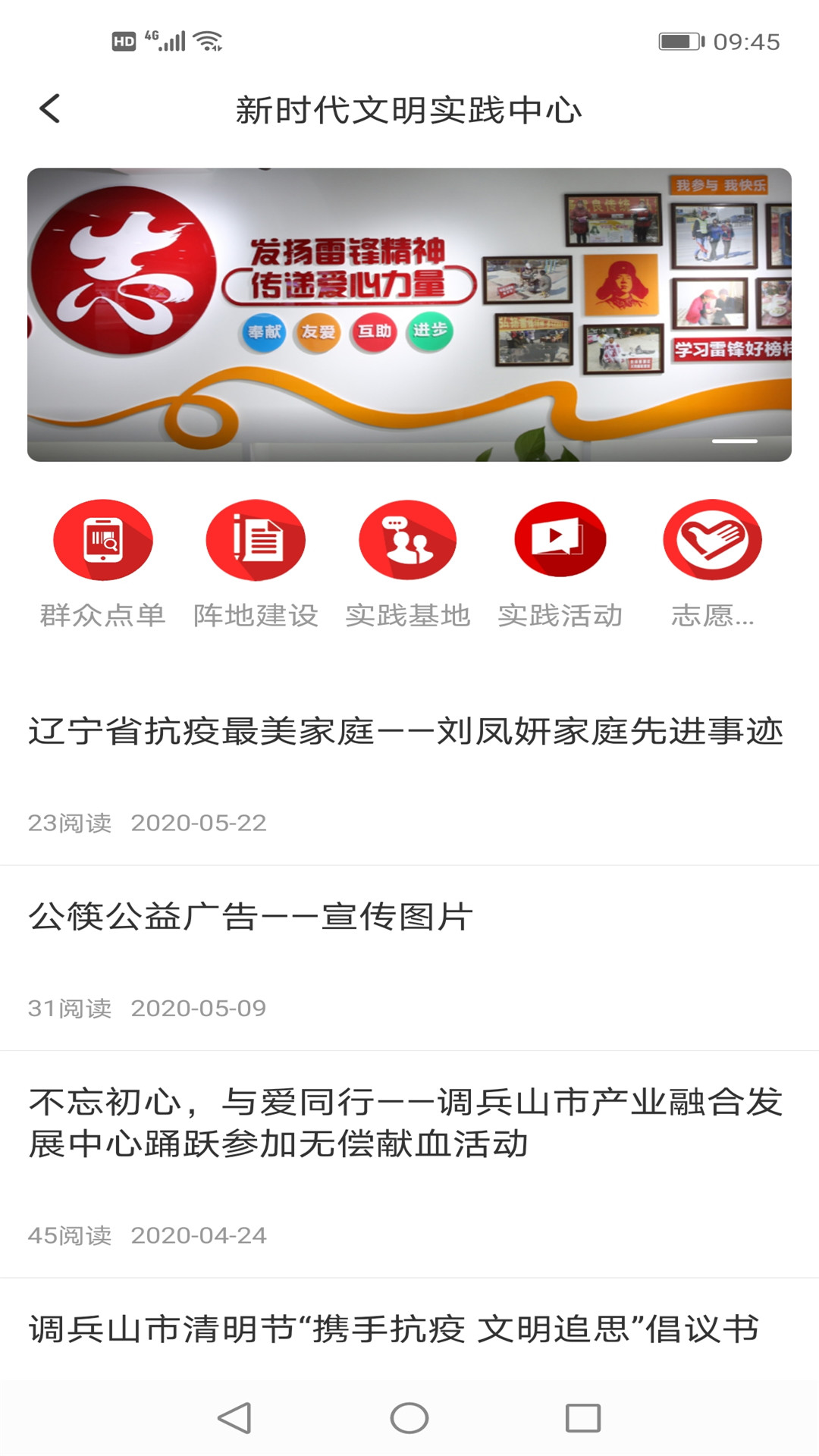Open the 清明节 倡议书 article
This screenshot has width=819, height=1456.
click(394, 1329)
